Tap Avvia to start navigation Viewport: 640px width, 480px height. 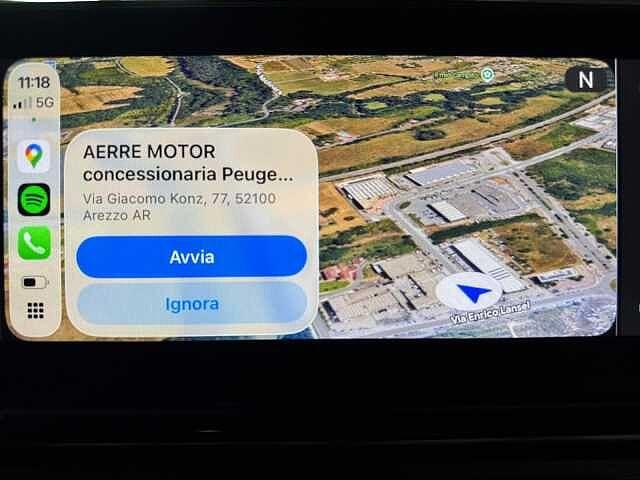[x=191, y=257]
